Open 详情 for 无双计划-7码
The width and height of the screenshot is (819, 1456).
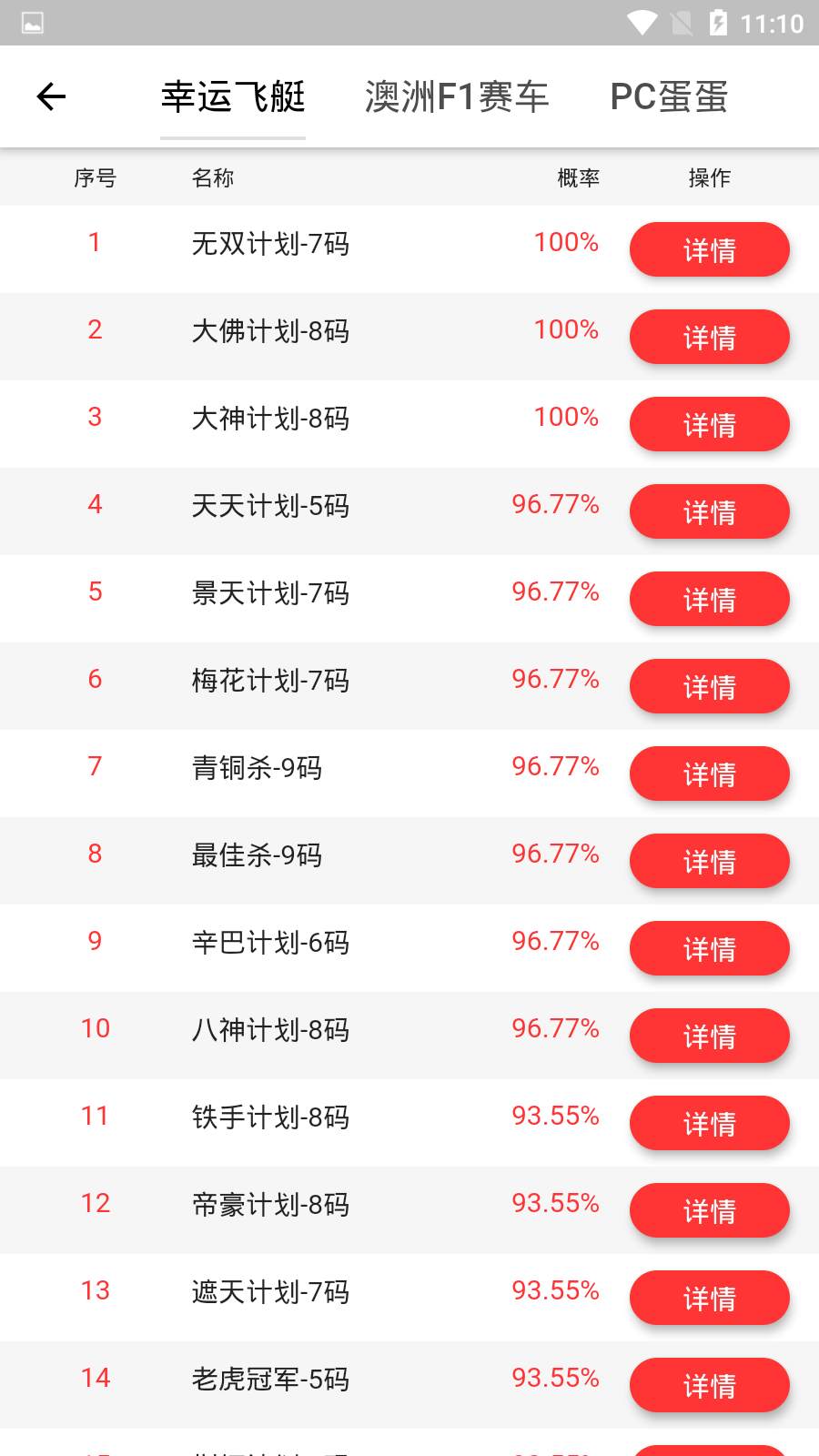coord(709,249)
